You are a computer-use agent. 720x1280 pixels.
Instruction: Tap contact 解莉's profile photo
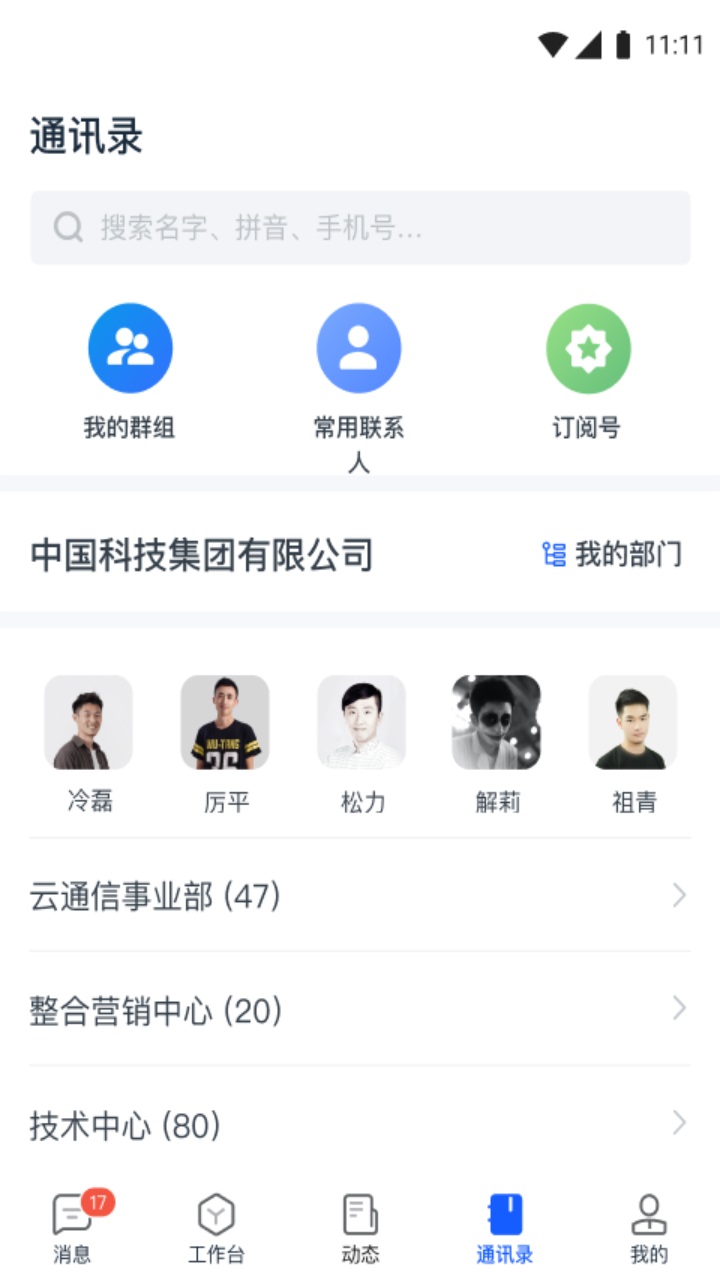tap(496, 722)
